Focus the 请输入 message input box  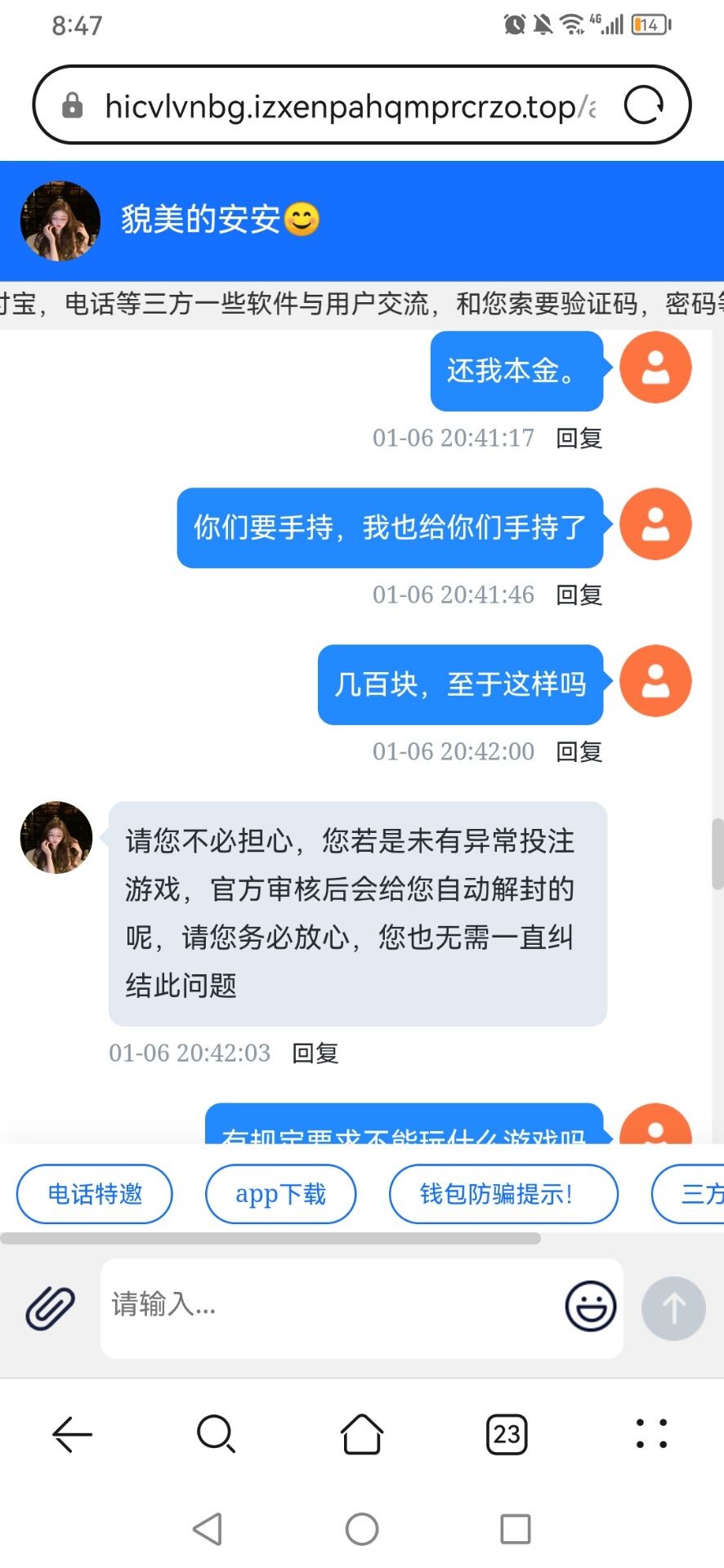pos(327,1305)
